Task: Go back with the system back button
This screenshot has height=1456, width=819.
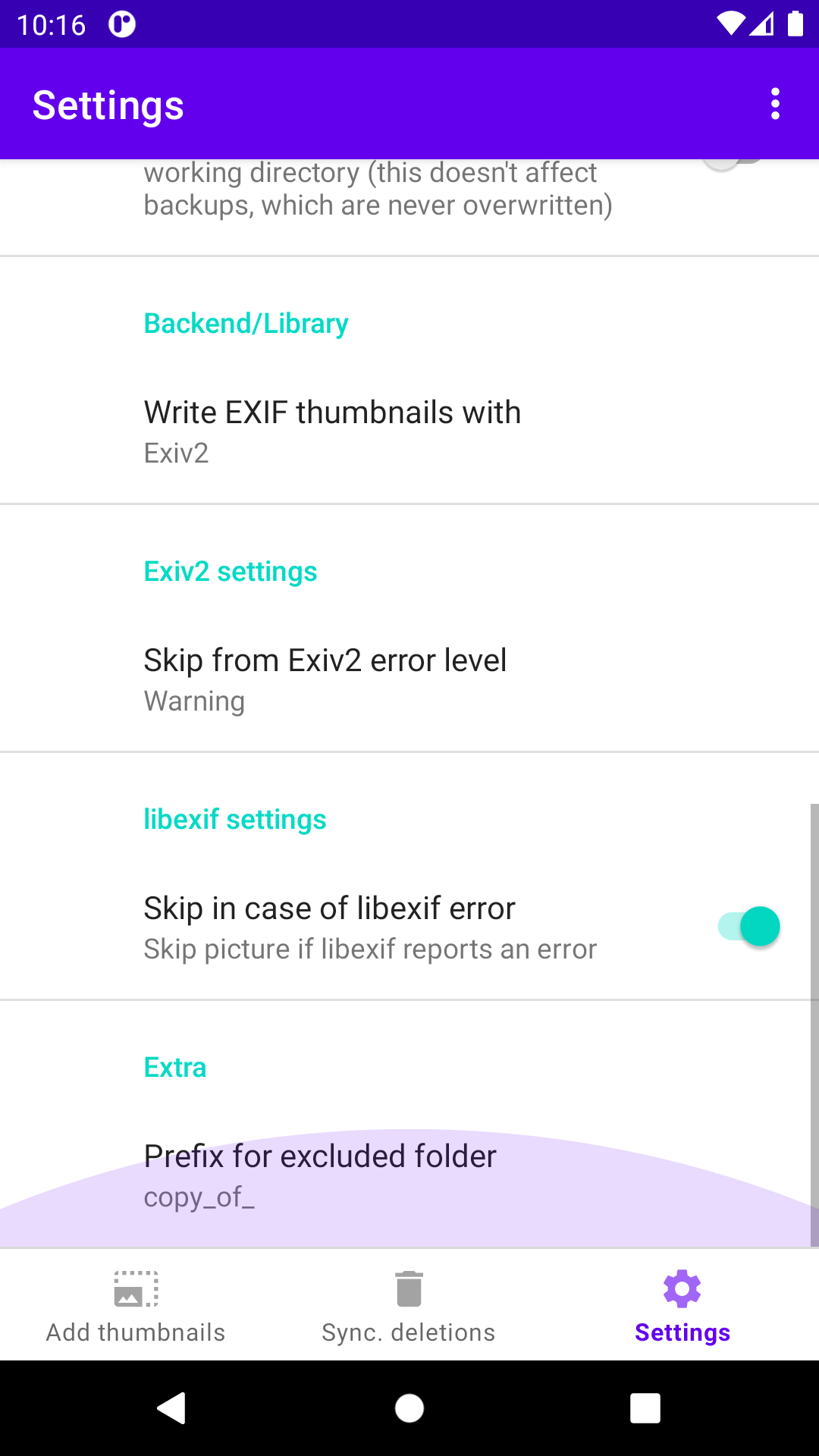Action: (x=172, y=1408)
